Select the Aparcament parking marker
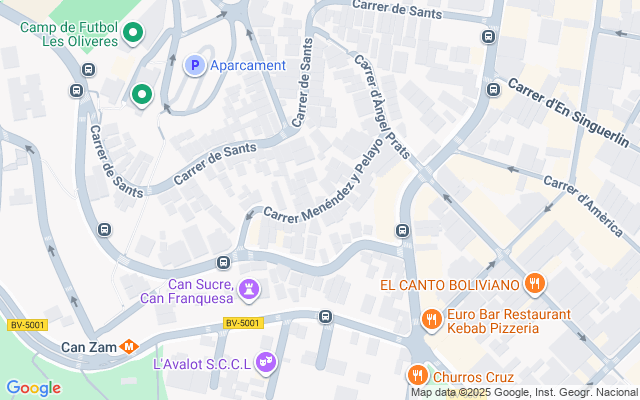This screenshot has height=400, width=640. (x=196, y=66)
